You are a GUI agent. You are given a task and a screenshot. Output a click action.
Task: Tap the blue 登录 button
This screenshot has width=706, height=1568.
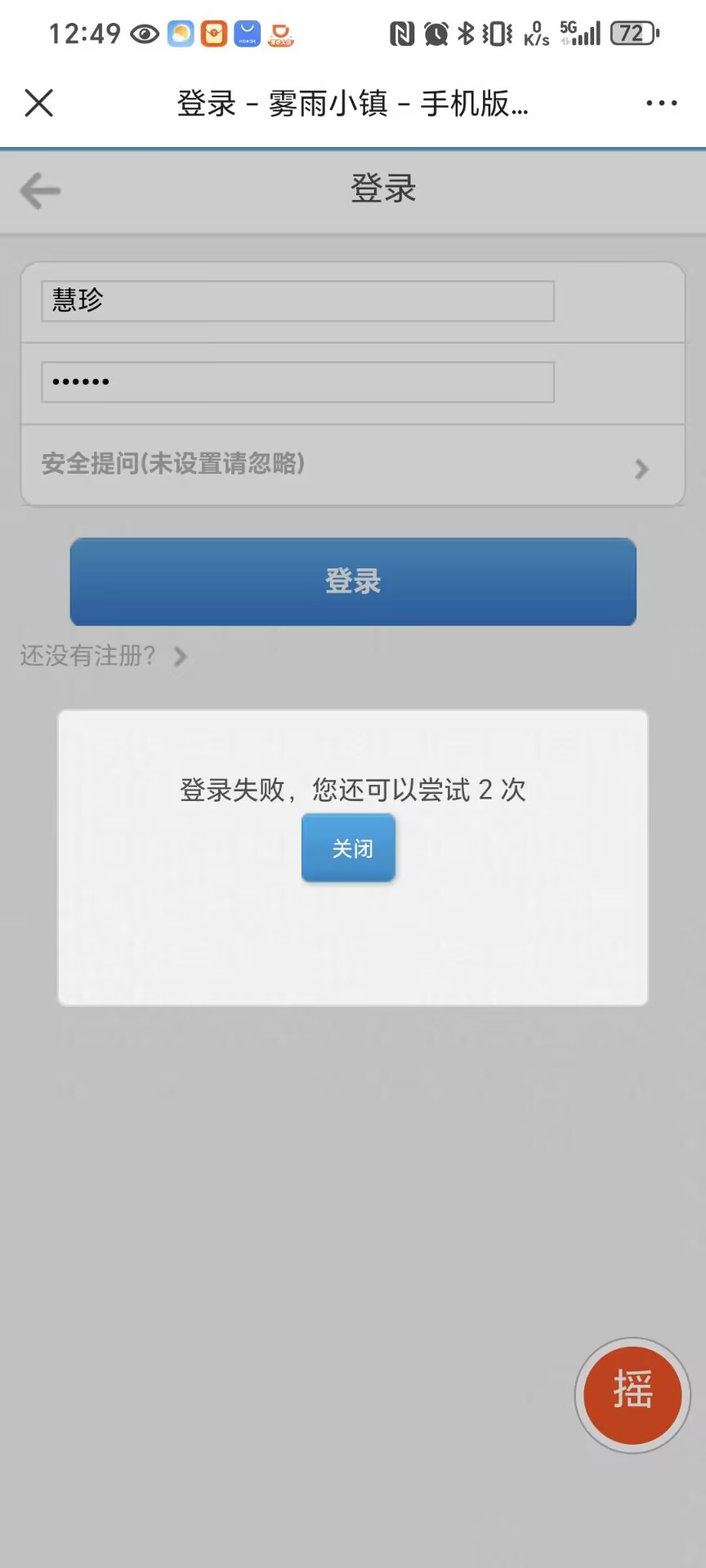point(353,581)
